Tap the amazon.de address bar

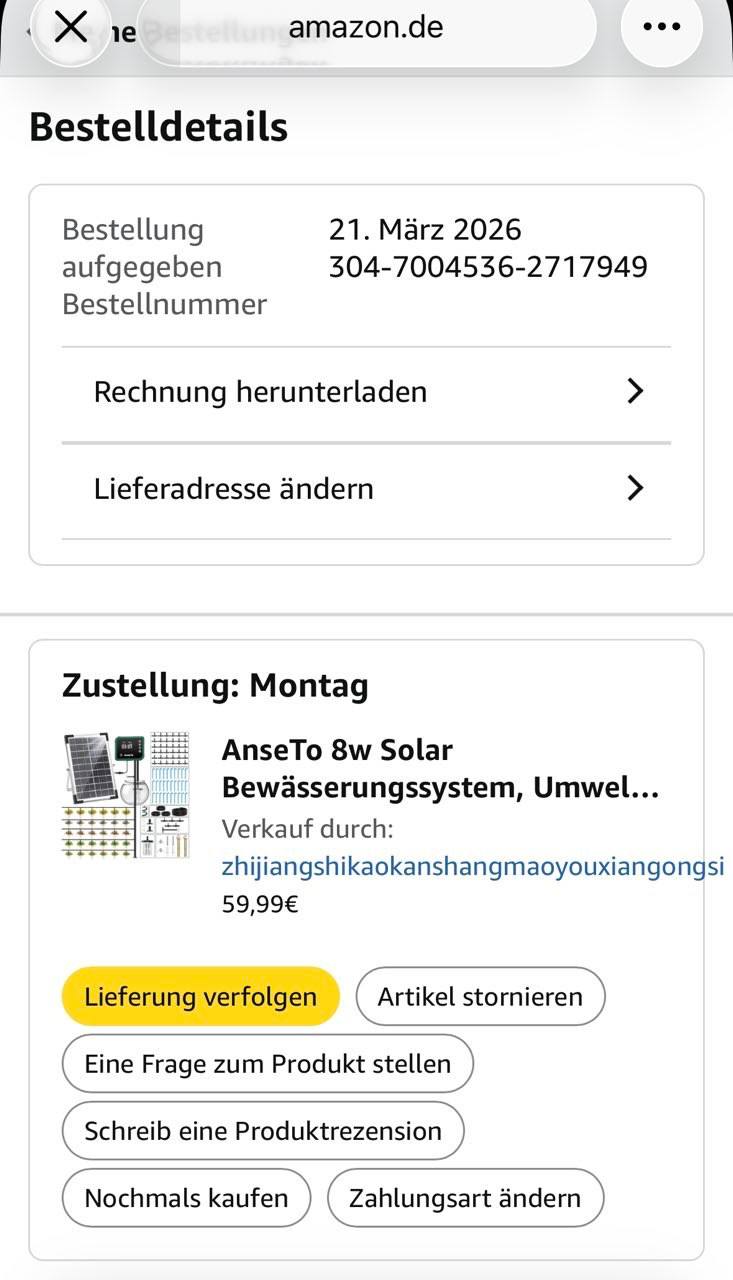coord(366,28)
